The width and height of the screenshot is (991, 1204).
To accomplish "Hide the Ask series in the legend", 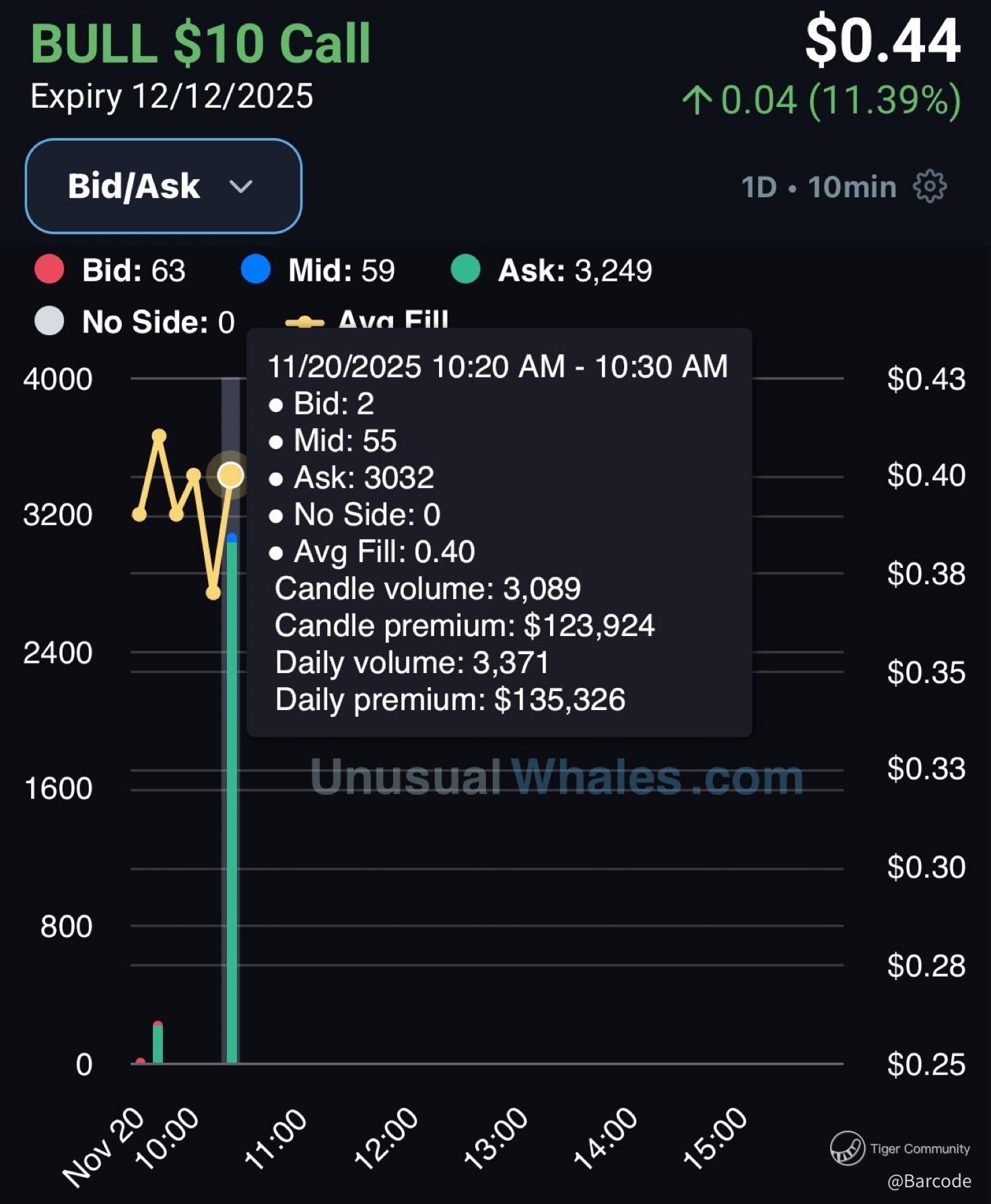I will [551, 271].
